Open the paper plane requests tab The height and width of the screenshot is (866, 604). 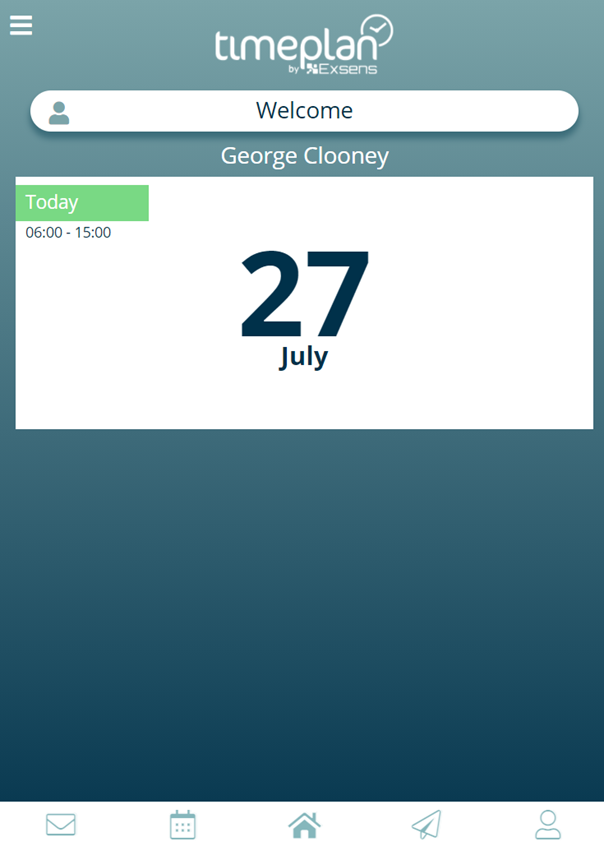click(x=426, y=825)
